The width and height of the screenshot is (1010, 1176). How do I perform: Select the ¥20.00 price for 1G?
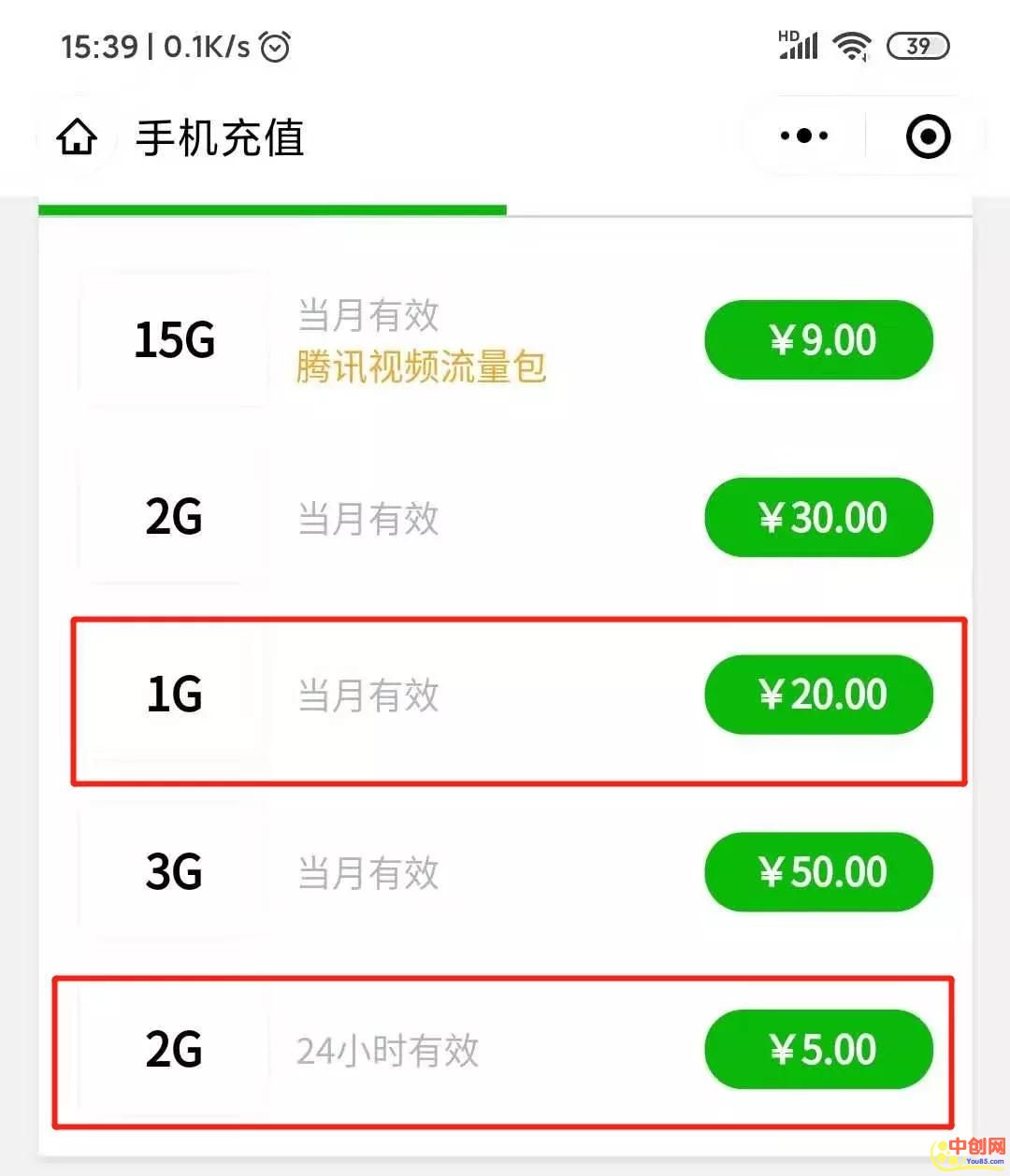point(818,695)
